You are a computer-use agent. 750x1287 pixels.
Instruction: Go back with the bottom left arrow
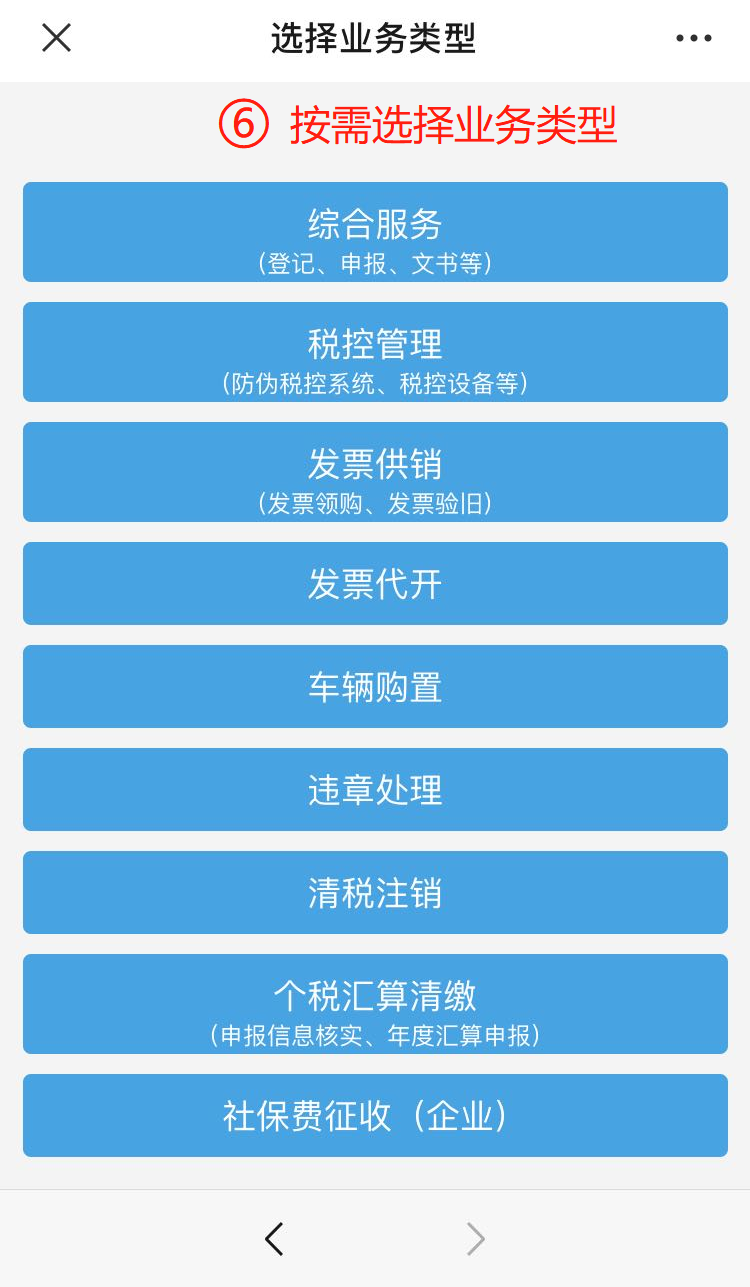coord(274,1239)
